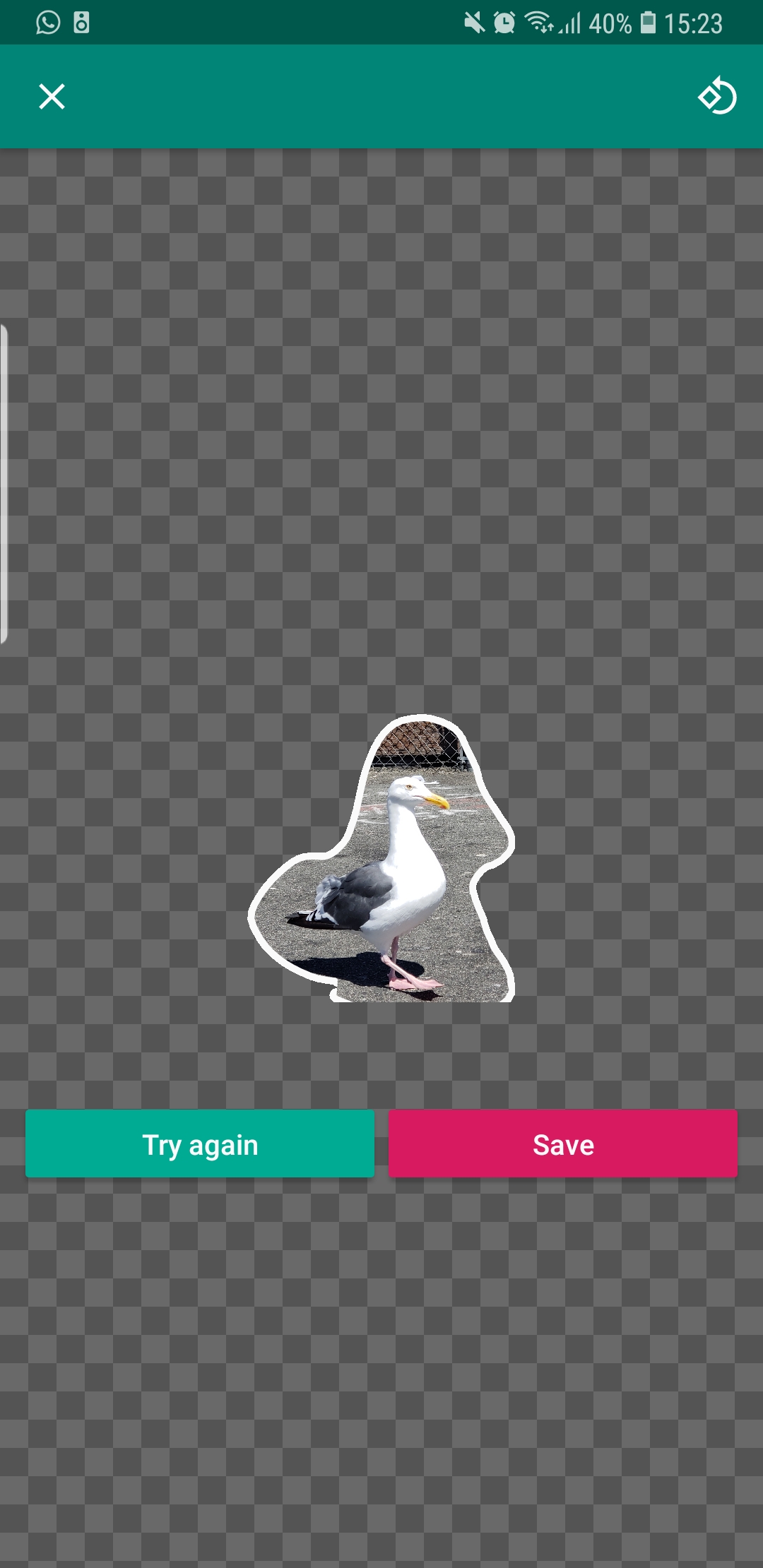Tap the Try again button

click(x=200, y=1144)
